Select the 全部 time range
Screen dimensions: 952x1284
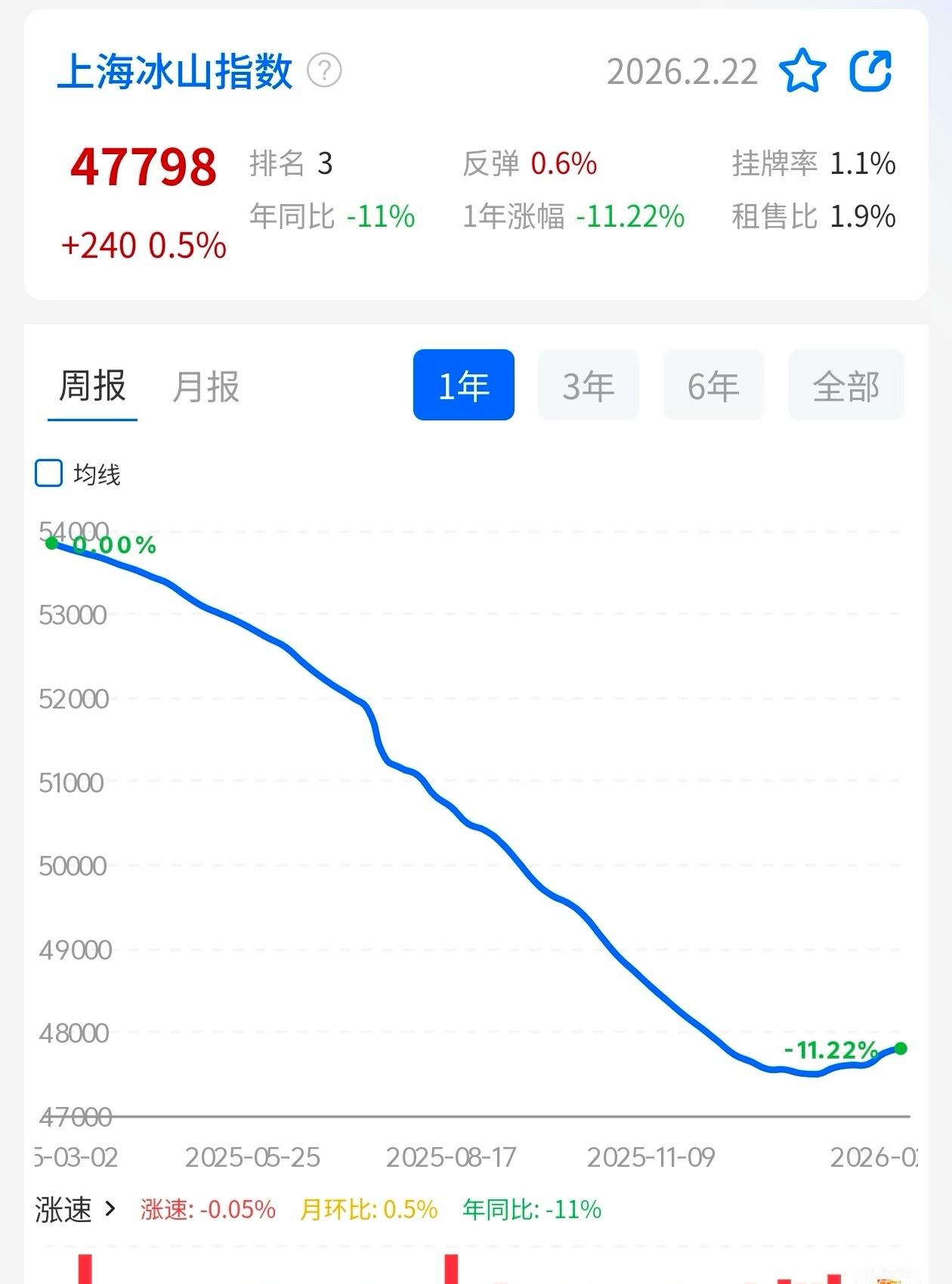(845, 385)
